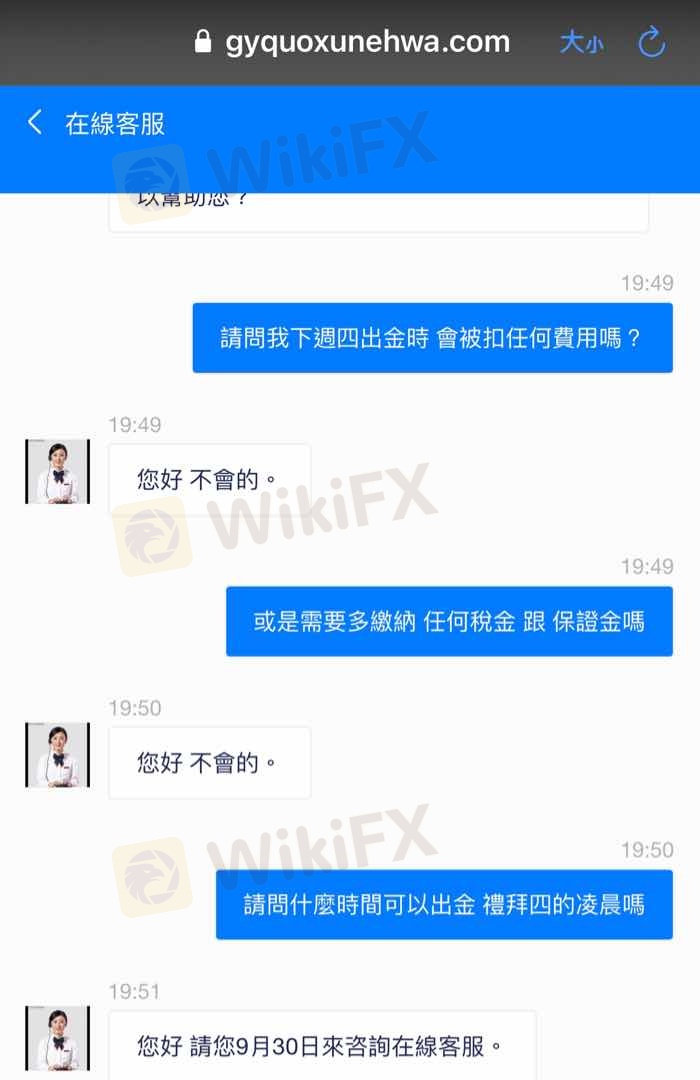Go back from the 在線客服 chat
Viewport: 700px width, 1080px height.
35,123
